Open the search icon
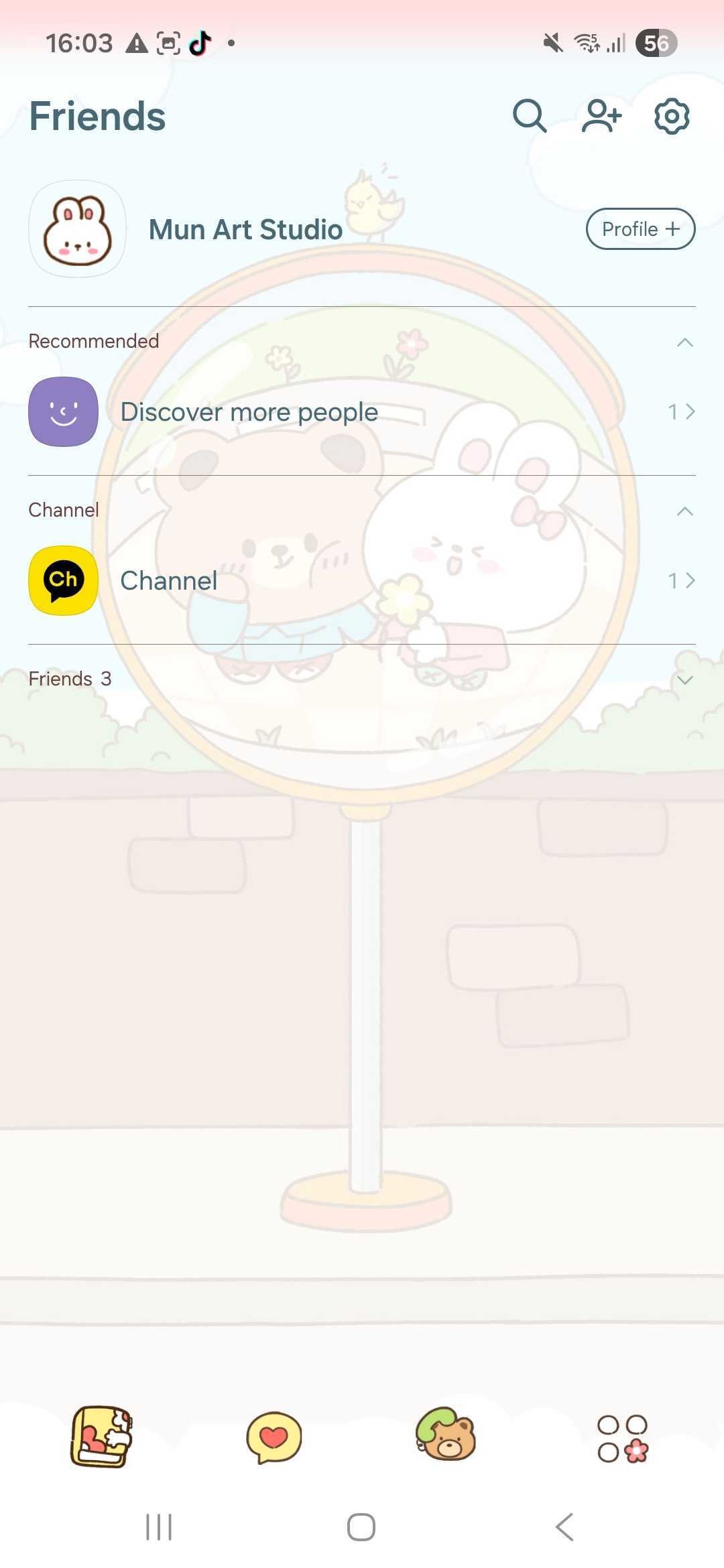Viewport: 724px width, 1568px height. [530, 117]
